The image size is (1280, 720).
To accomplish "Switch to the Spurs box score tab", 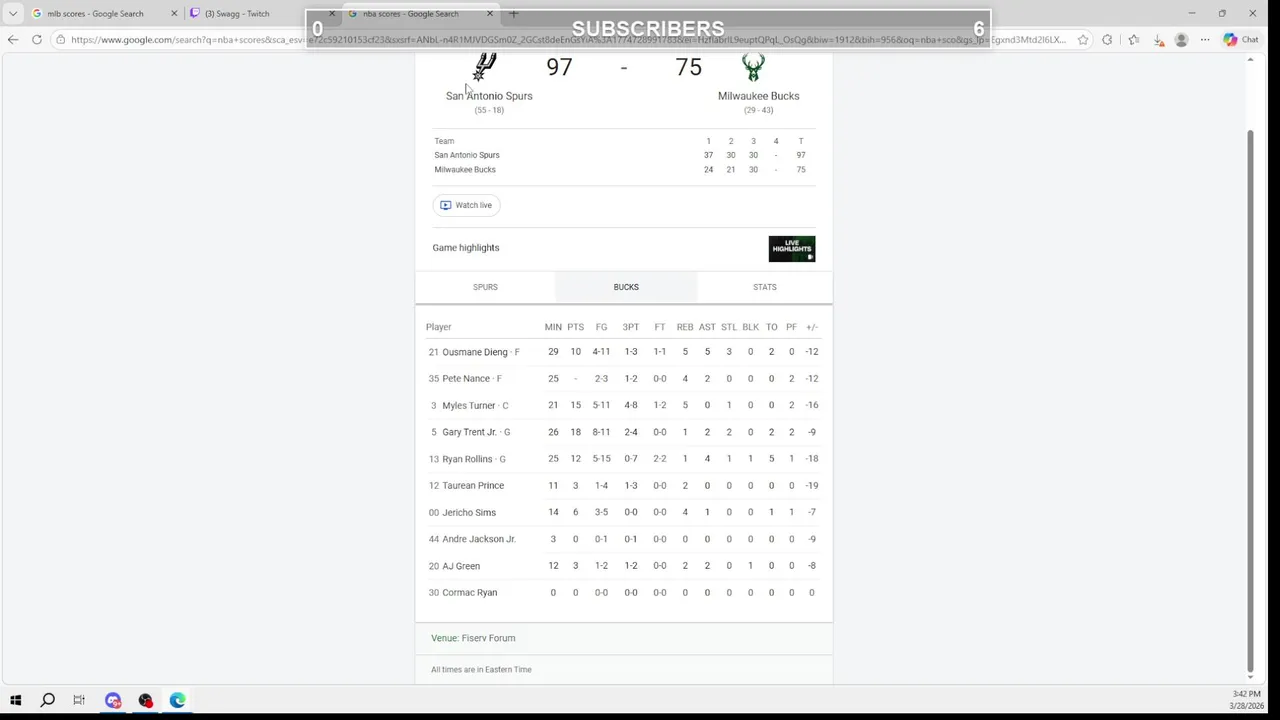I will (485, 287).
